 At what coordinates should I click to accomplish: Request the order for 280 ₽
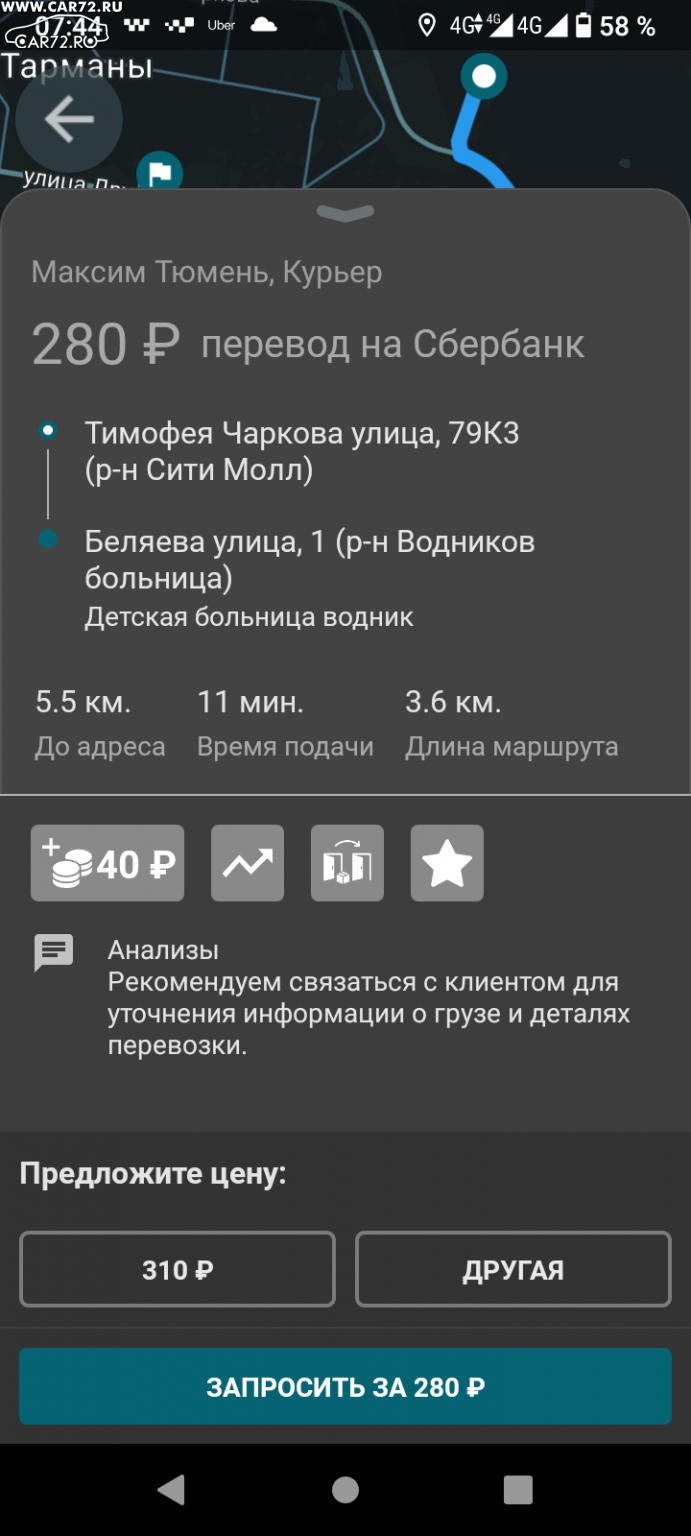345,1386
